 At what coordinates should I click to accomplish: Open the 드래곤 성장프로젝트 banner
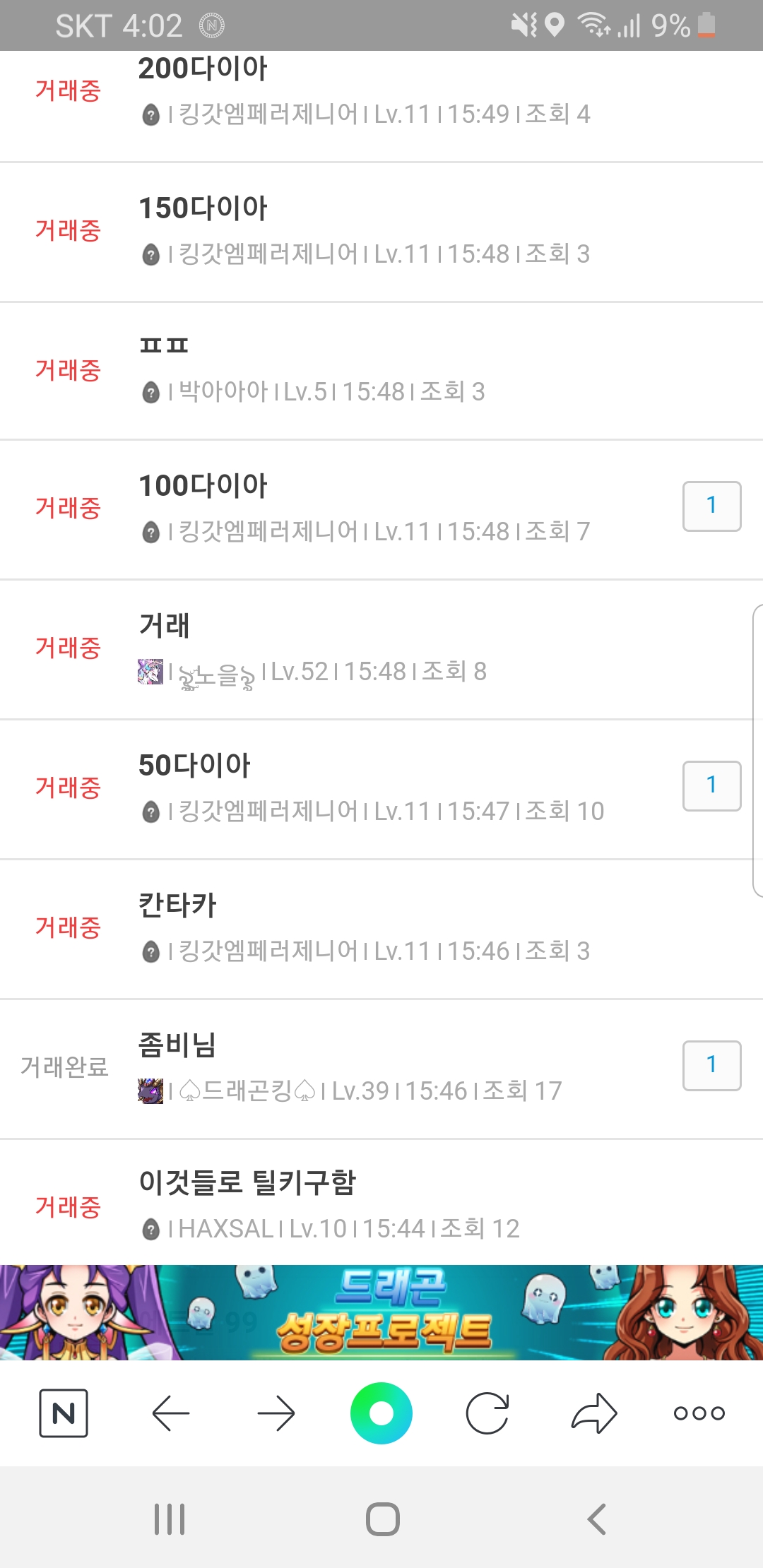click(x=381, y=1312)
